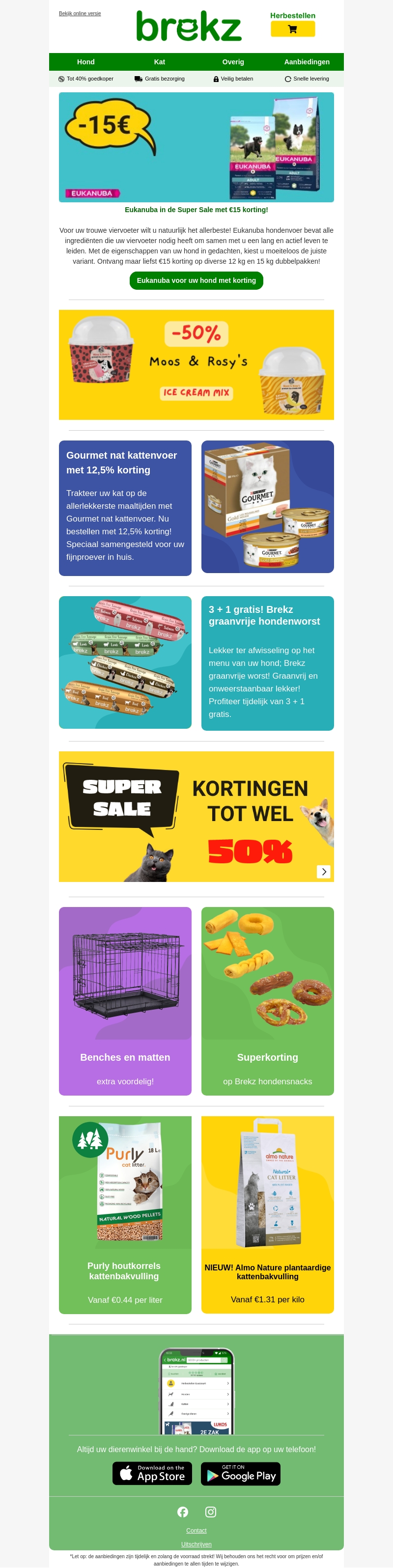Tap the arrow on Super Sale banner

tap(324, 872)
